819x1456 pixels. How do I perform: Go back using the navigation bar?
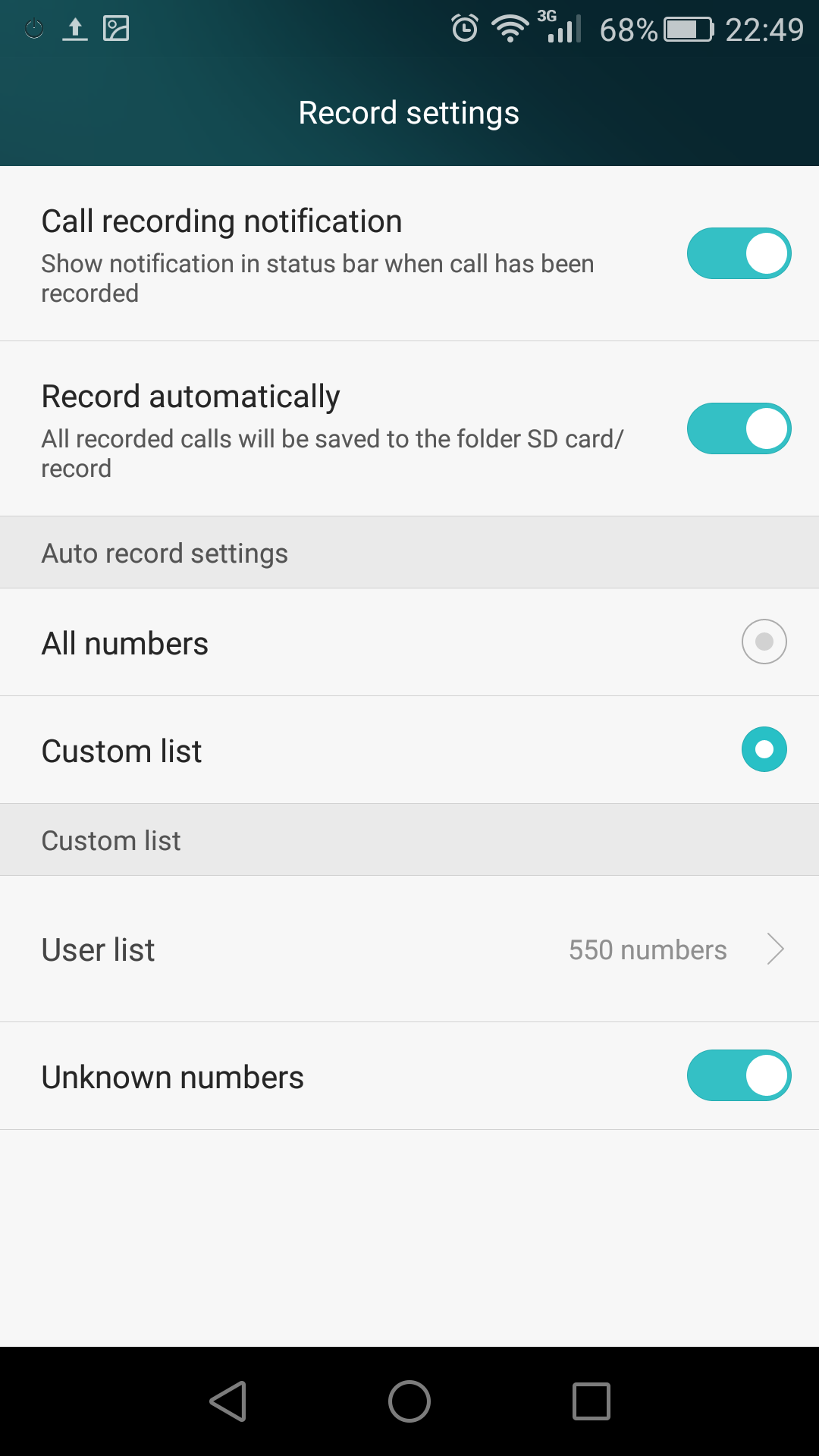coord(228,1401)
